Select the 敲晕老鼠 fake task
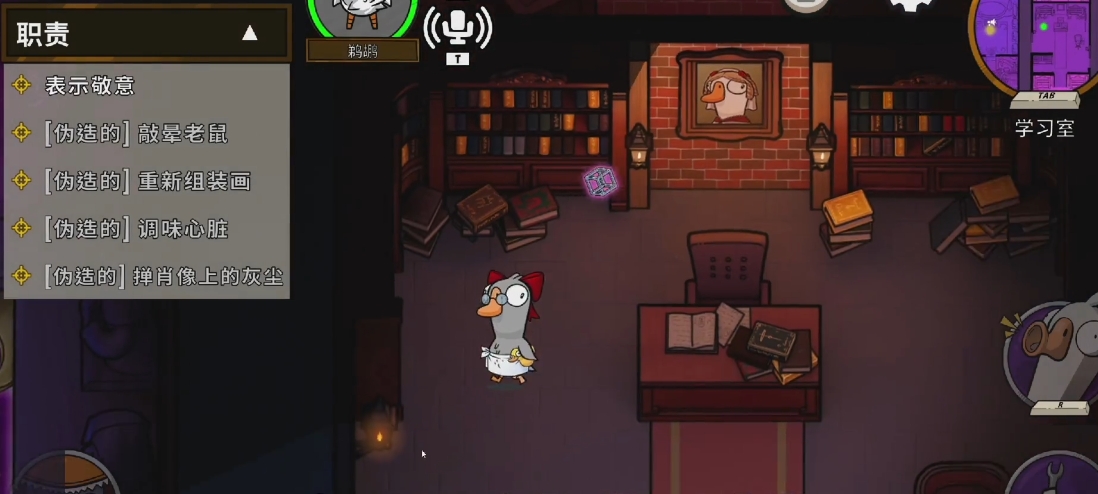 click(x=136, y=134)
